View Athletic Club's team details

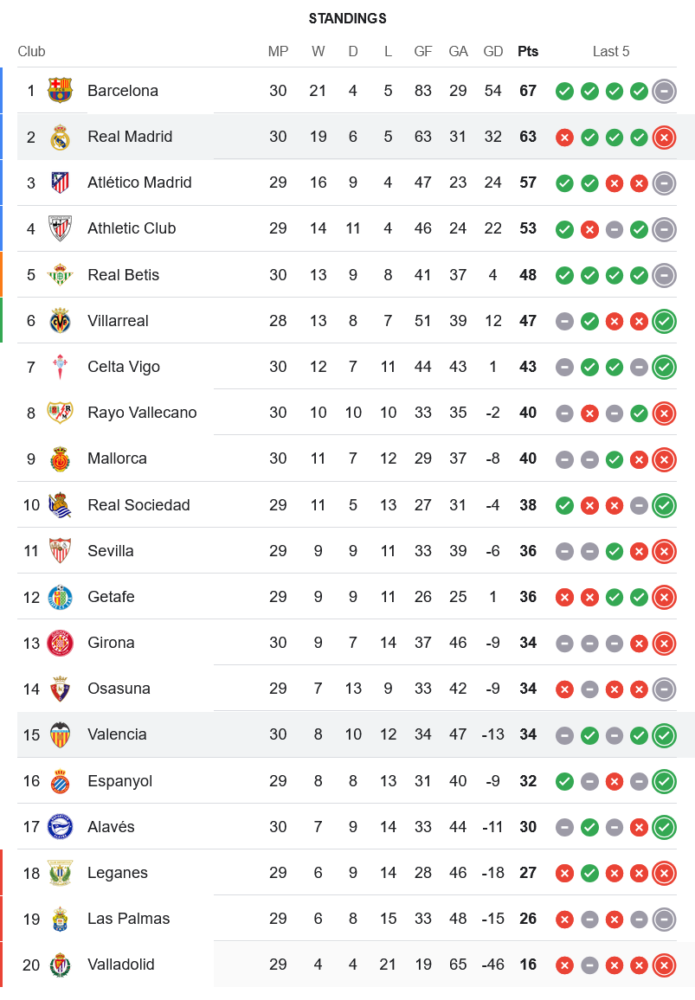pos(131,229)
